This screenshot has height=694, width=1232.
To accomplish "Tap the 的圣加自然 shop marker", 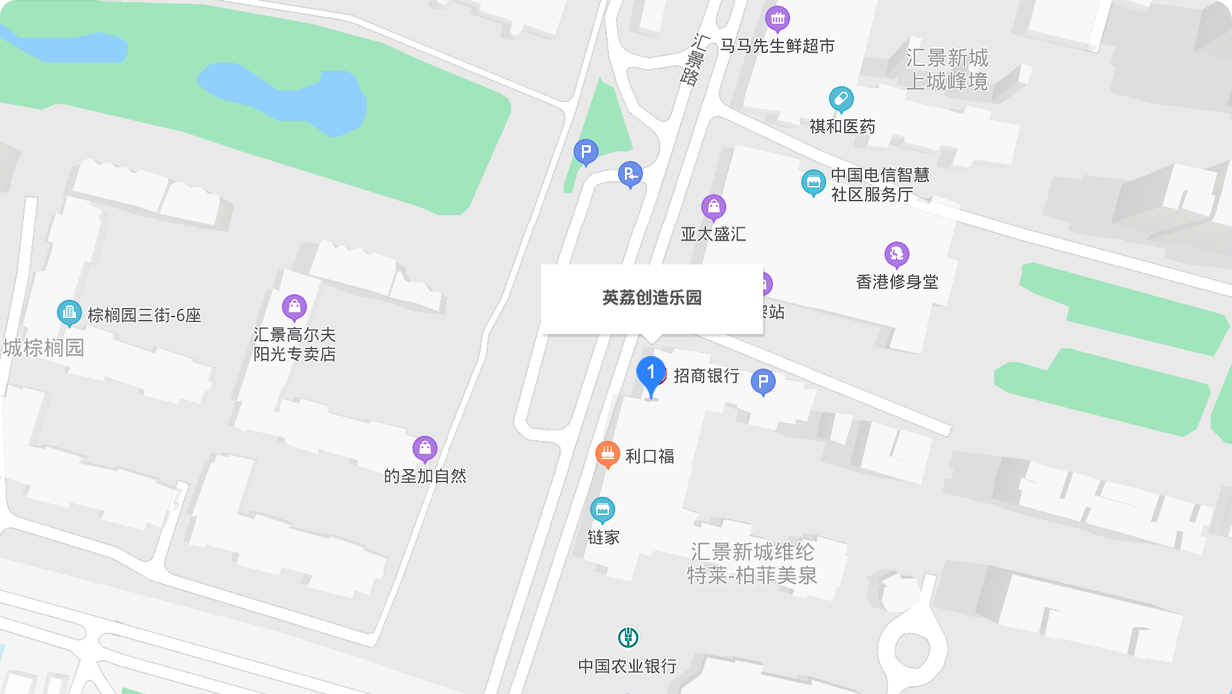I will point(425,449).
